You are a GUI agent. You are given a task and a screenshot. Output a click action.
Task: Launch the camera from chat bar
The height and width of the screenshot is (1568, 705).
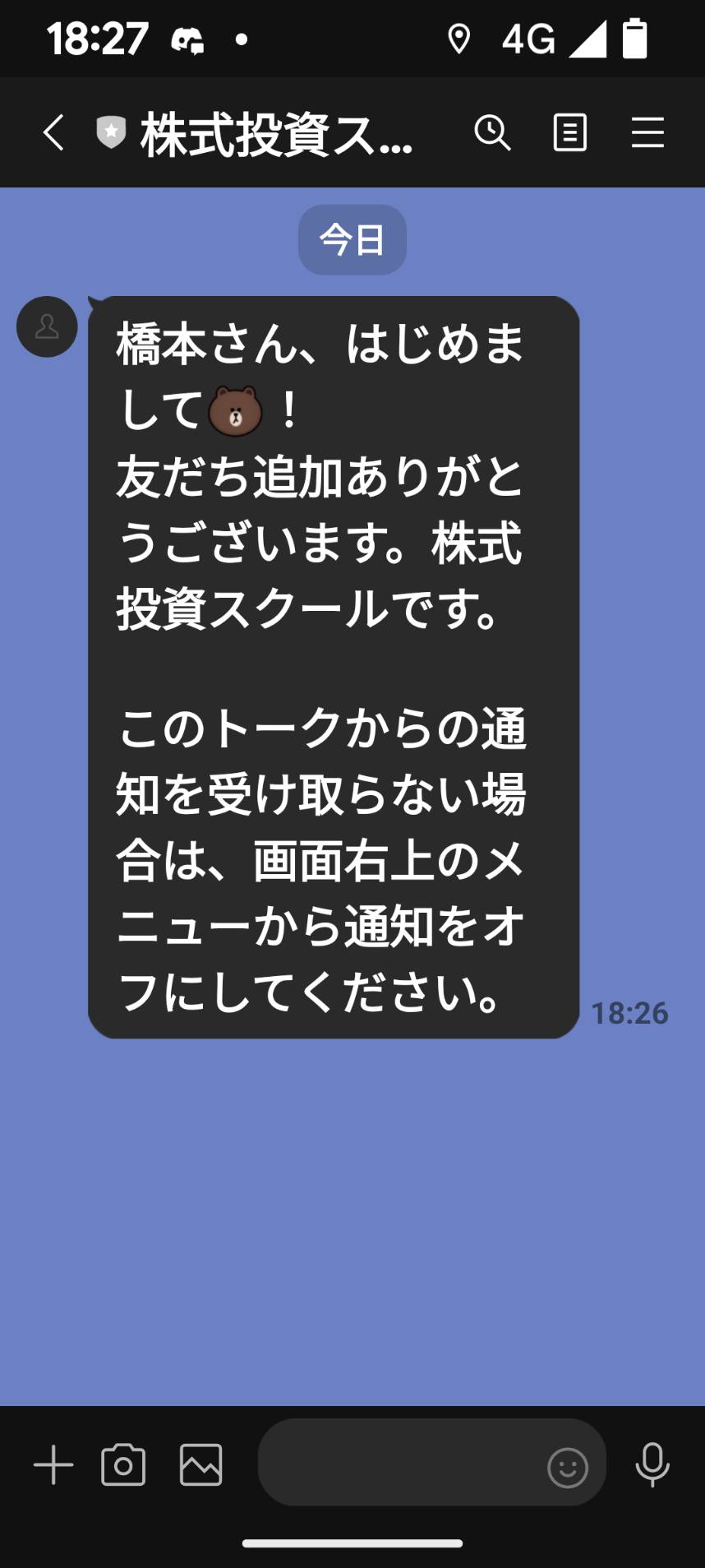[123, 1464]
